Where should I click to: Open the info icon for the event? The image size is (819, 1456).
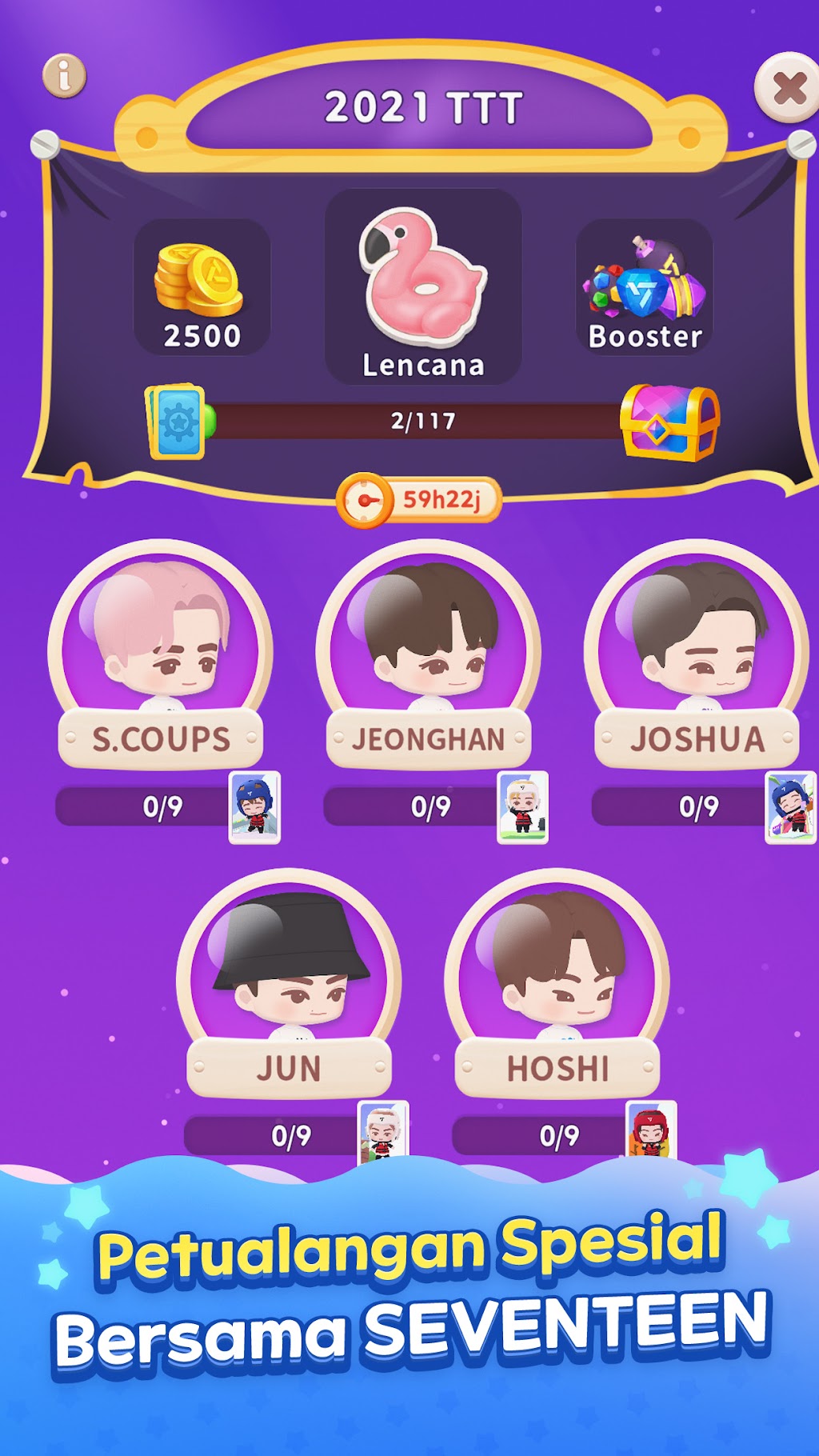64,76
